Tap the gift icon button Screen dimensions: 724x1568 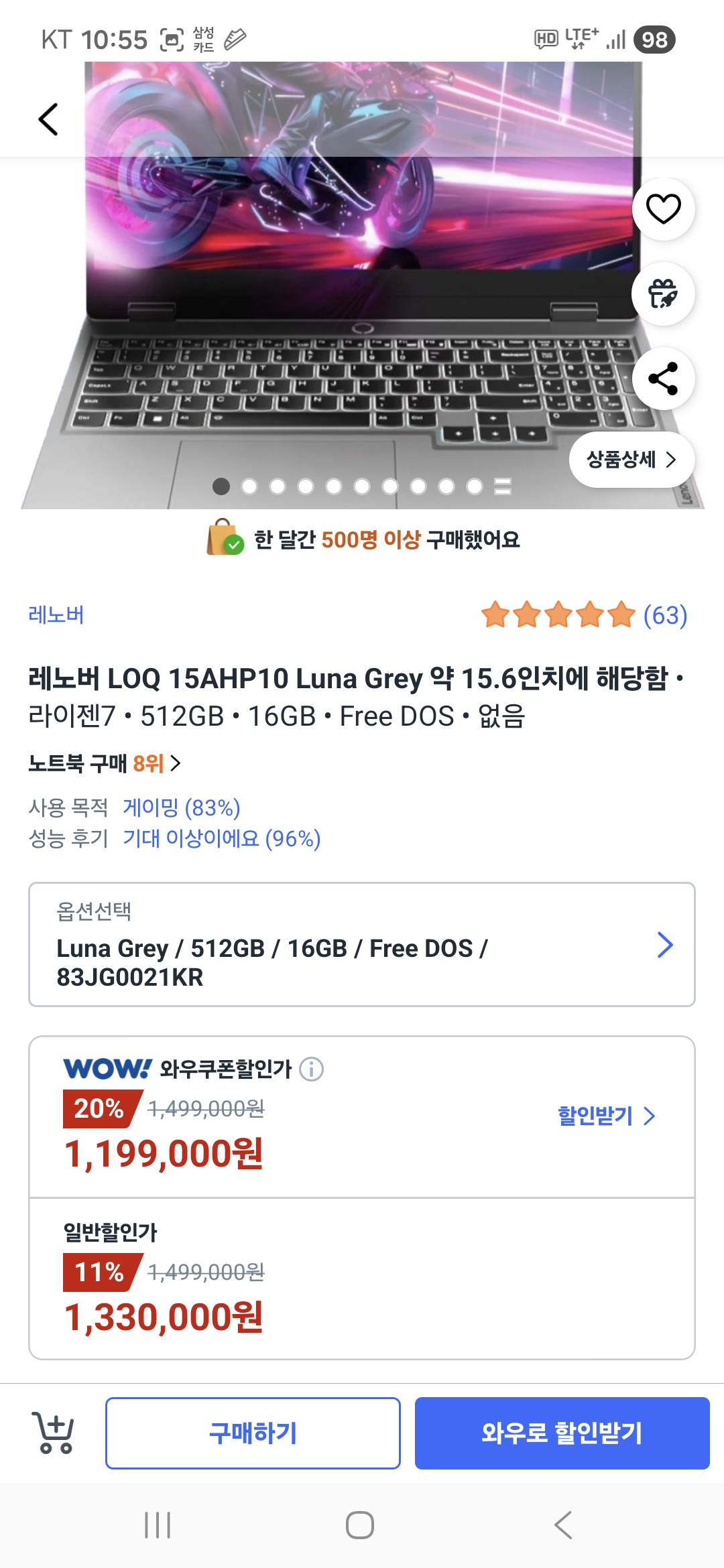(x=663, y=293)
